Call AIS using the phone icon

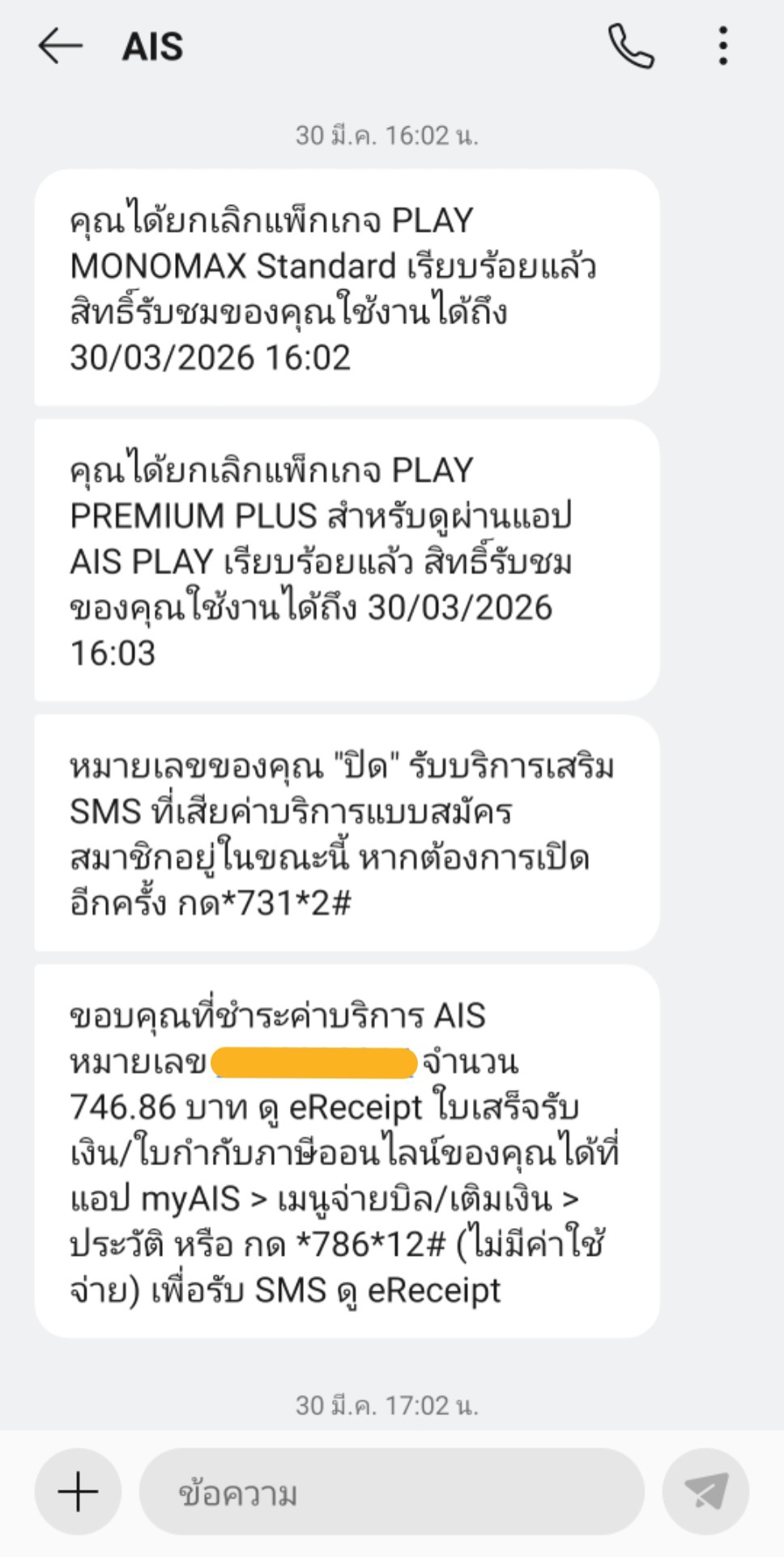(x=631, y=46)
